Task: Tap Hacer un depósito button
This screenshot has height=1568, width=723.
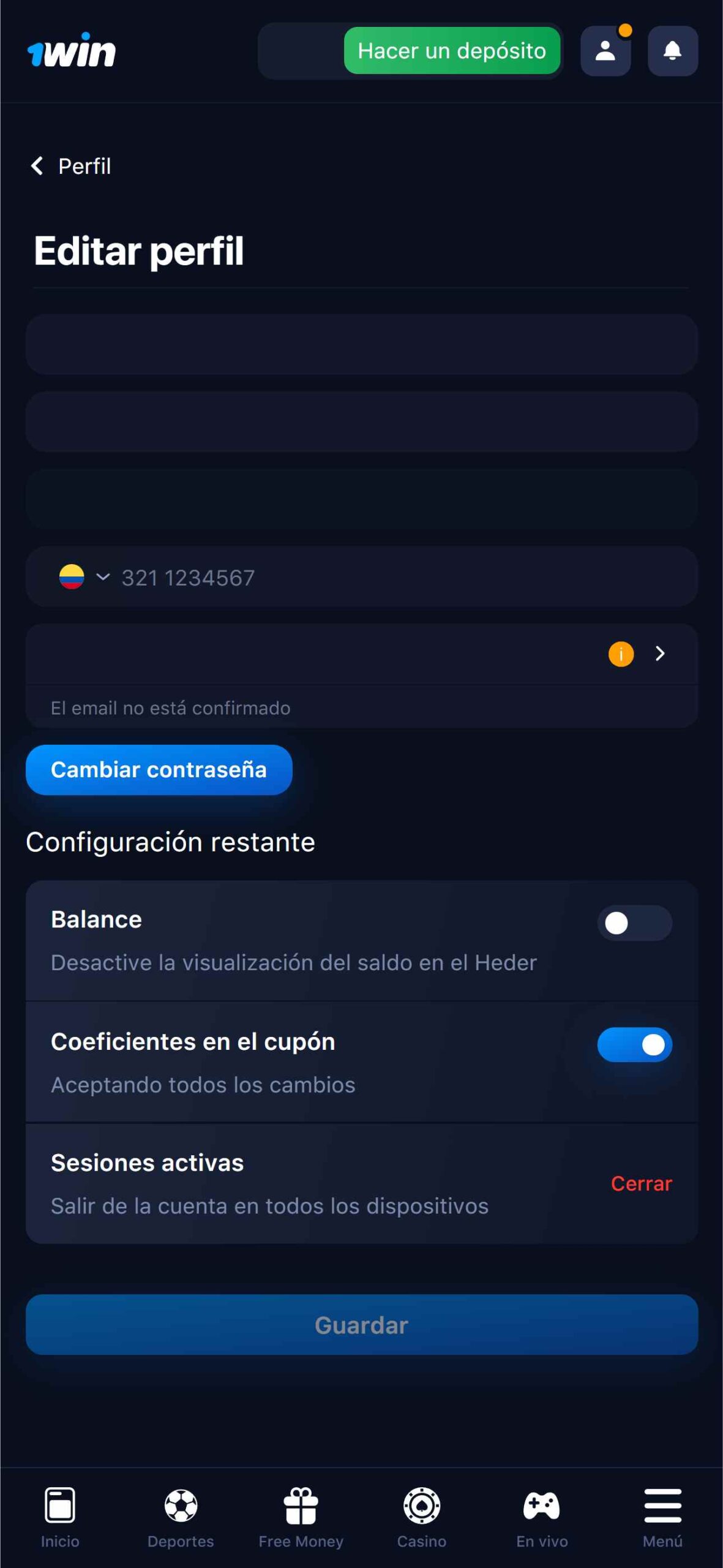Action: (452, 51)
